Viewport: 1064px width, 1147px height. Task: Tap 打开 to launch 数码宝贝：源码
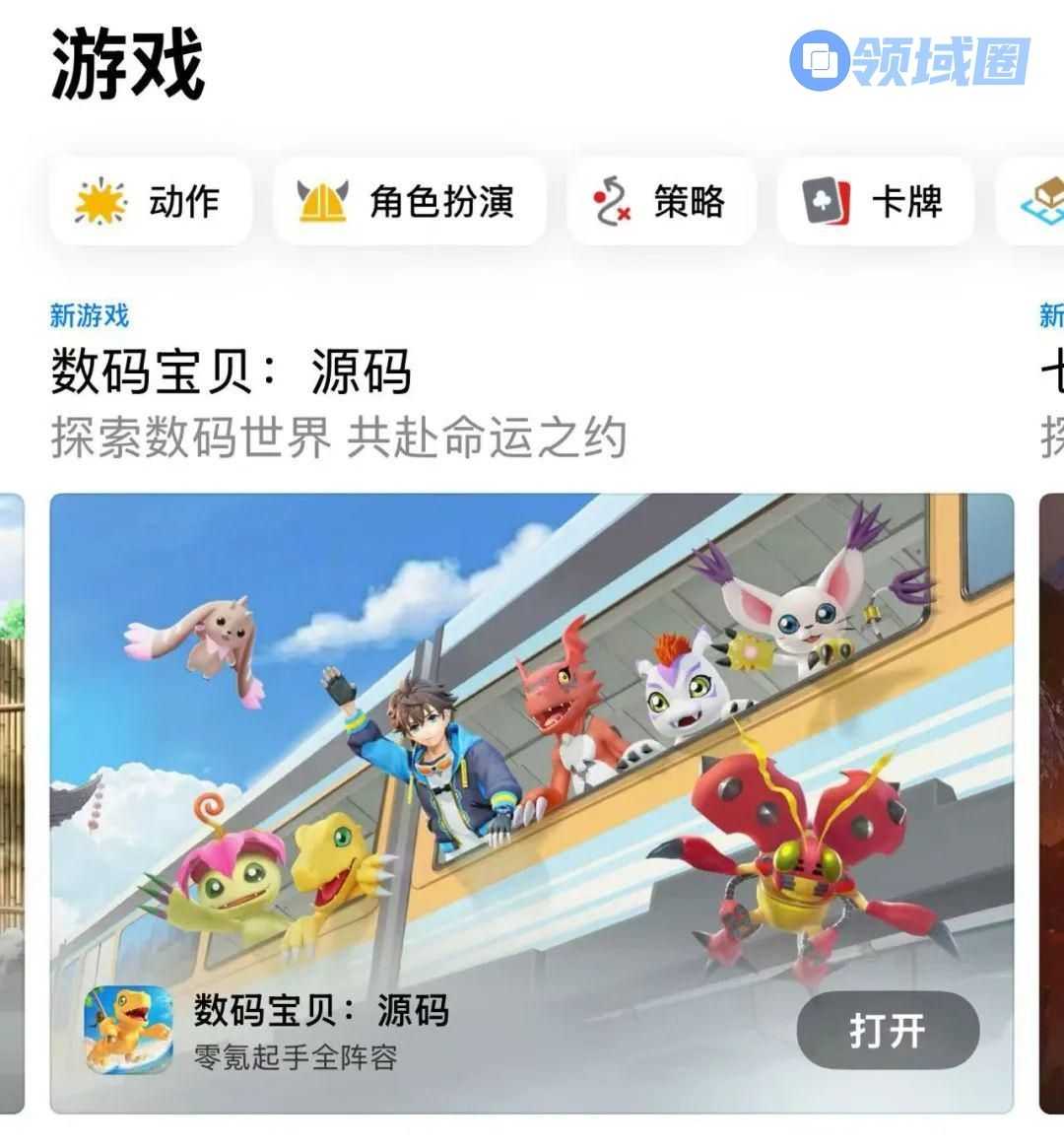pyautogui.click(x=887, y=1031)
